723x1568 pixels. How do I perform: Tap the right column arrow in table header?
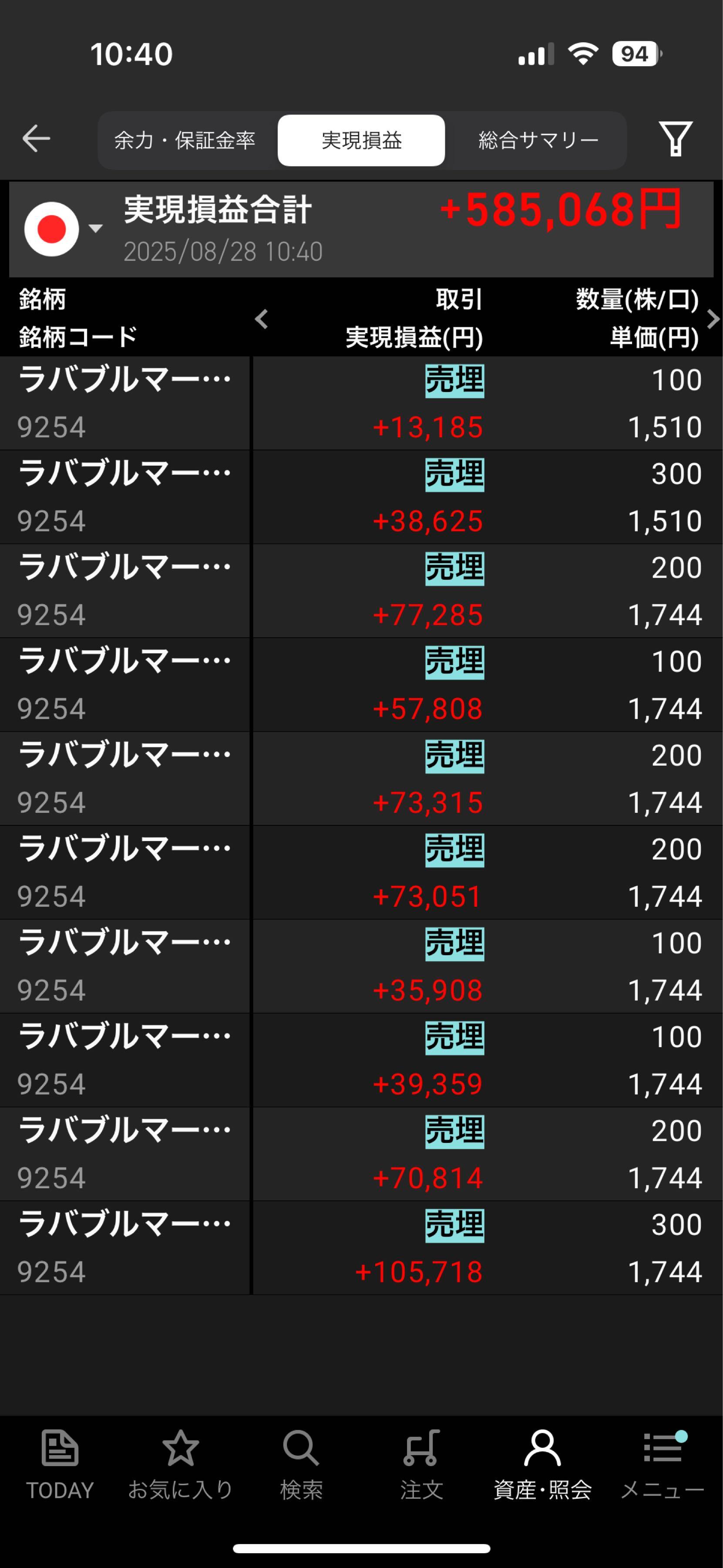coord(713,319)
